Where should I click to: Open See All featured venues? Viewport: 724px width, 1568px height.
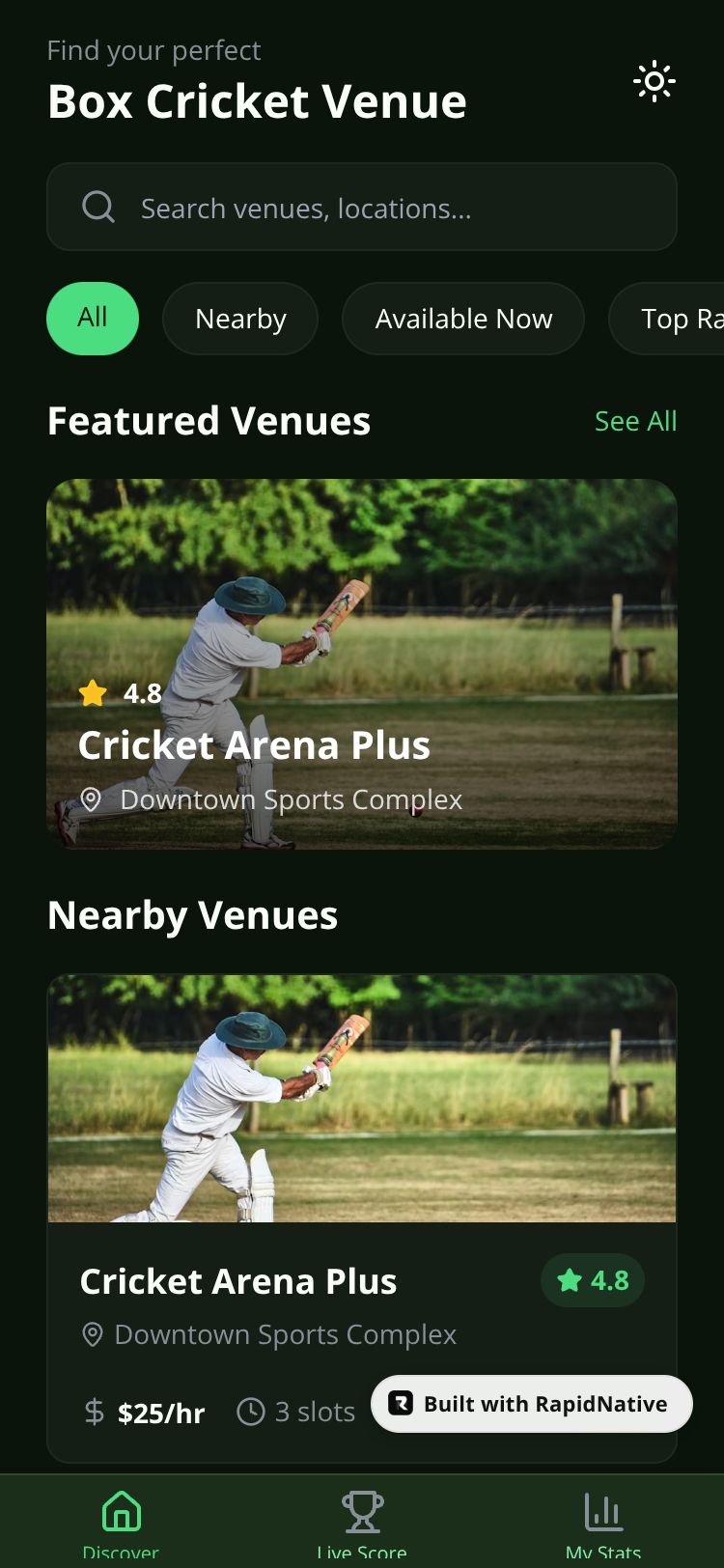635,421
